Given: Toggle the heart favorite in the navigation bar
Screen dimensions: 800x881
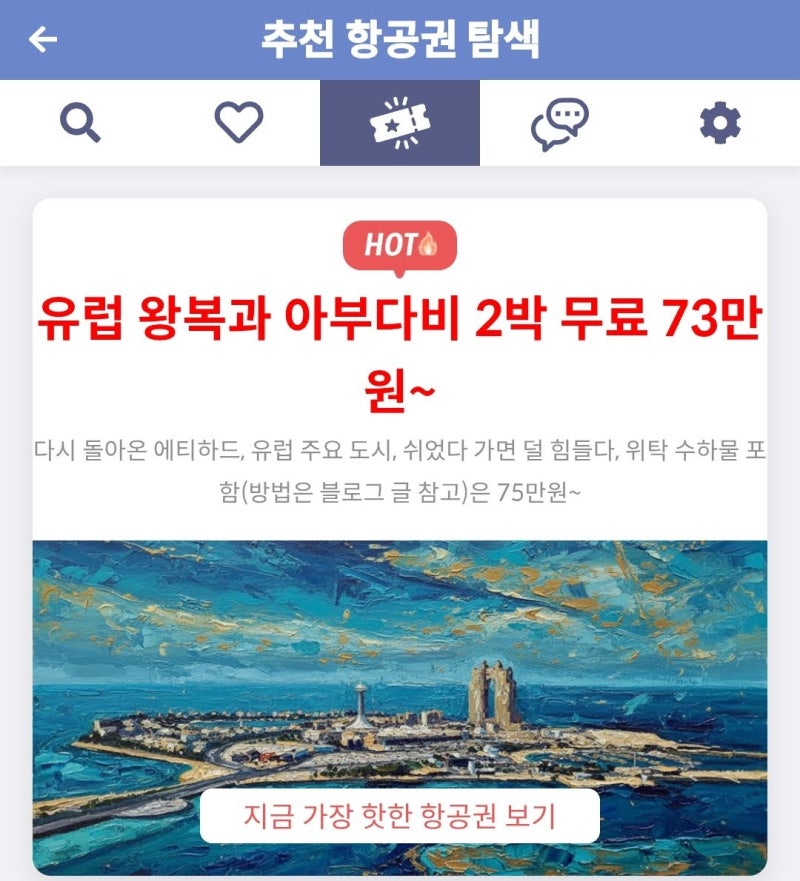Looking at the screenshot, I should click(240, 122).
